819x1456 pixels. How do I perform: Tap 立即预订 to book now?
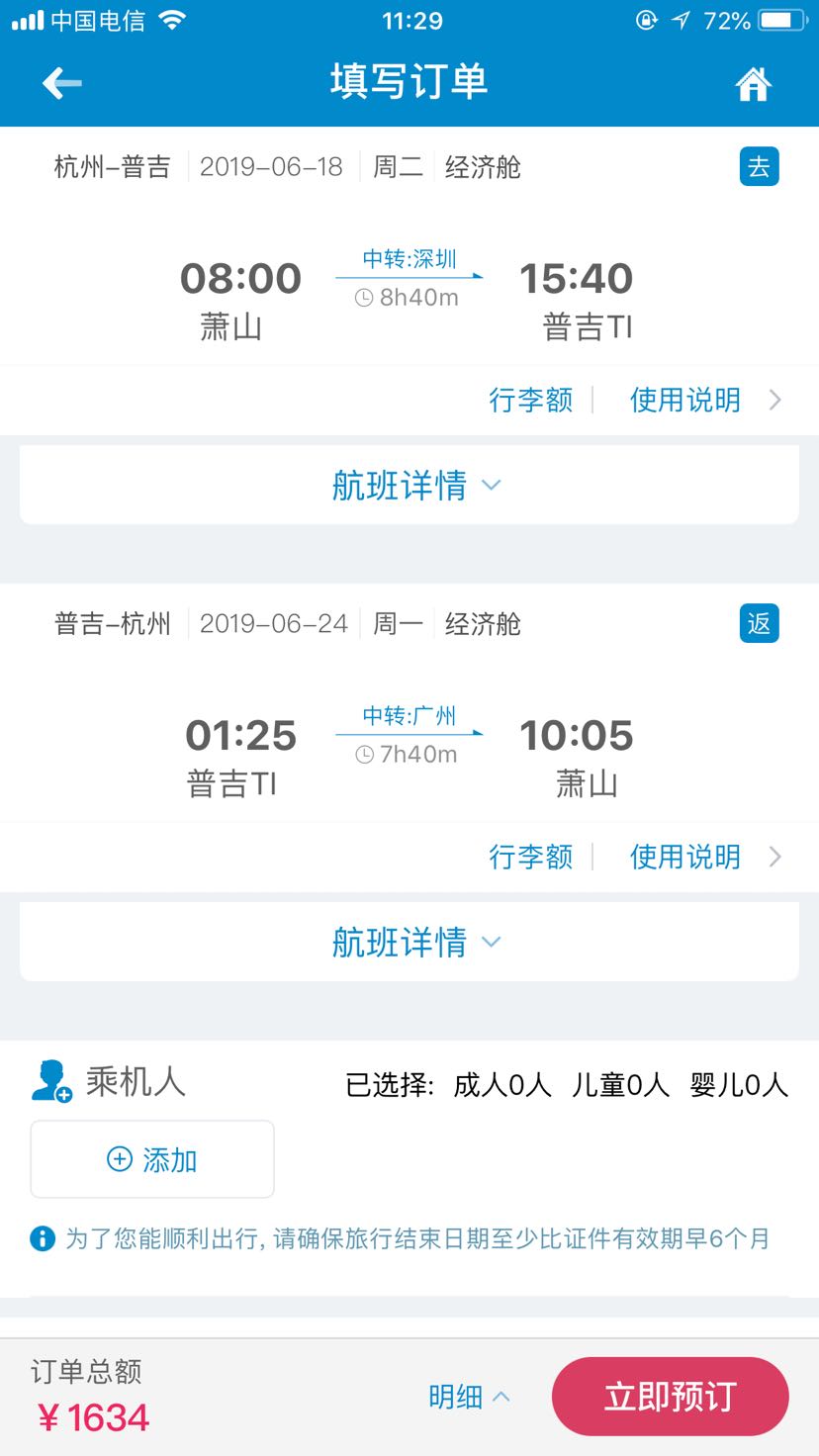670,1397
